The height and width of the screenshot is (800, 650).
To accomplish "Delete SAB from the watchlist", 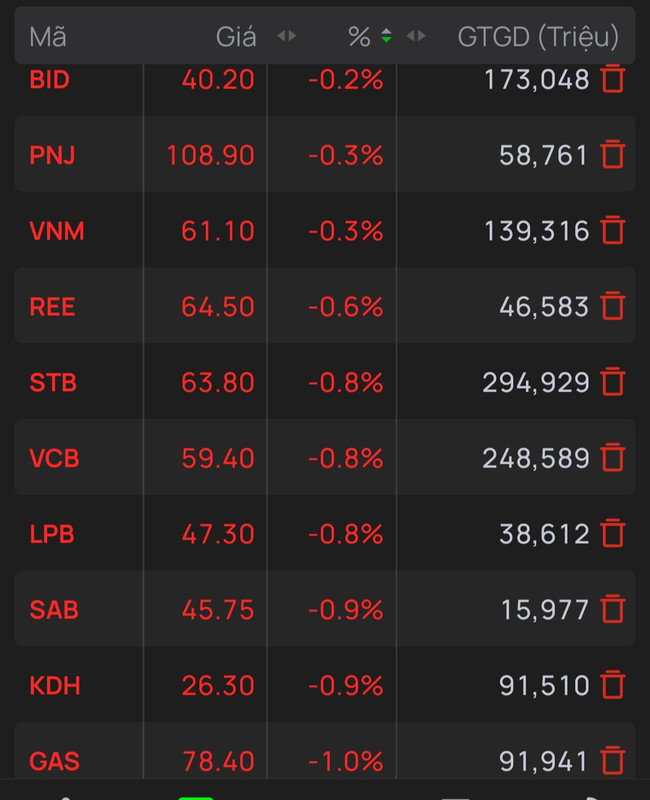I will (612, 609).
